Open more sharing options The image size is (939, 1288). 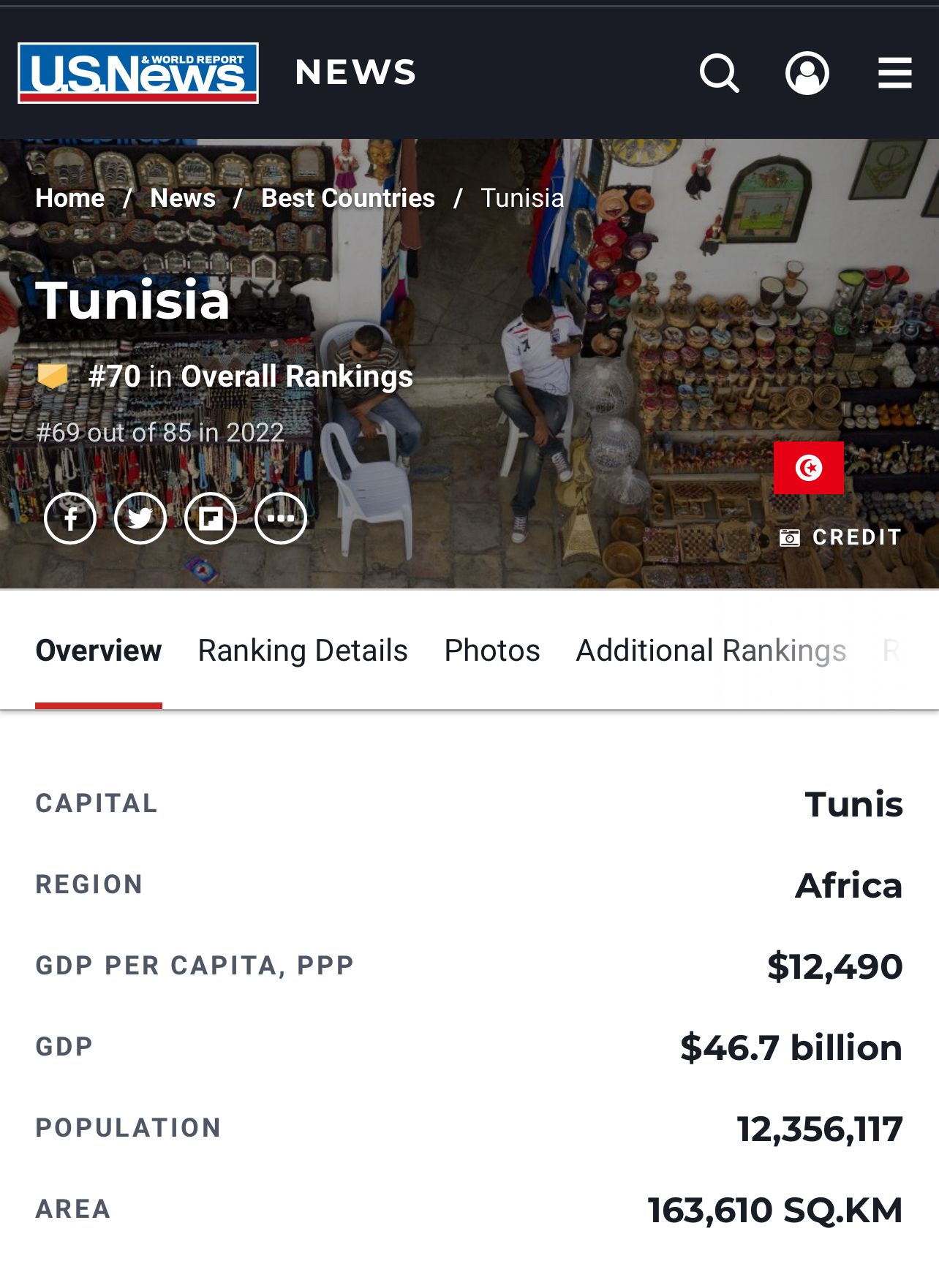[281, 518]
